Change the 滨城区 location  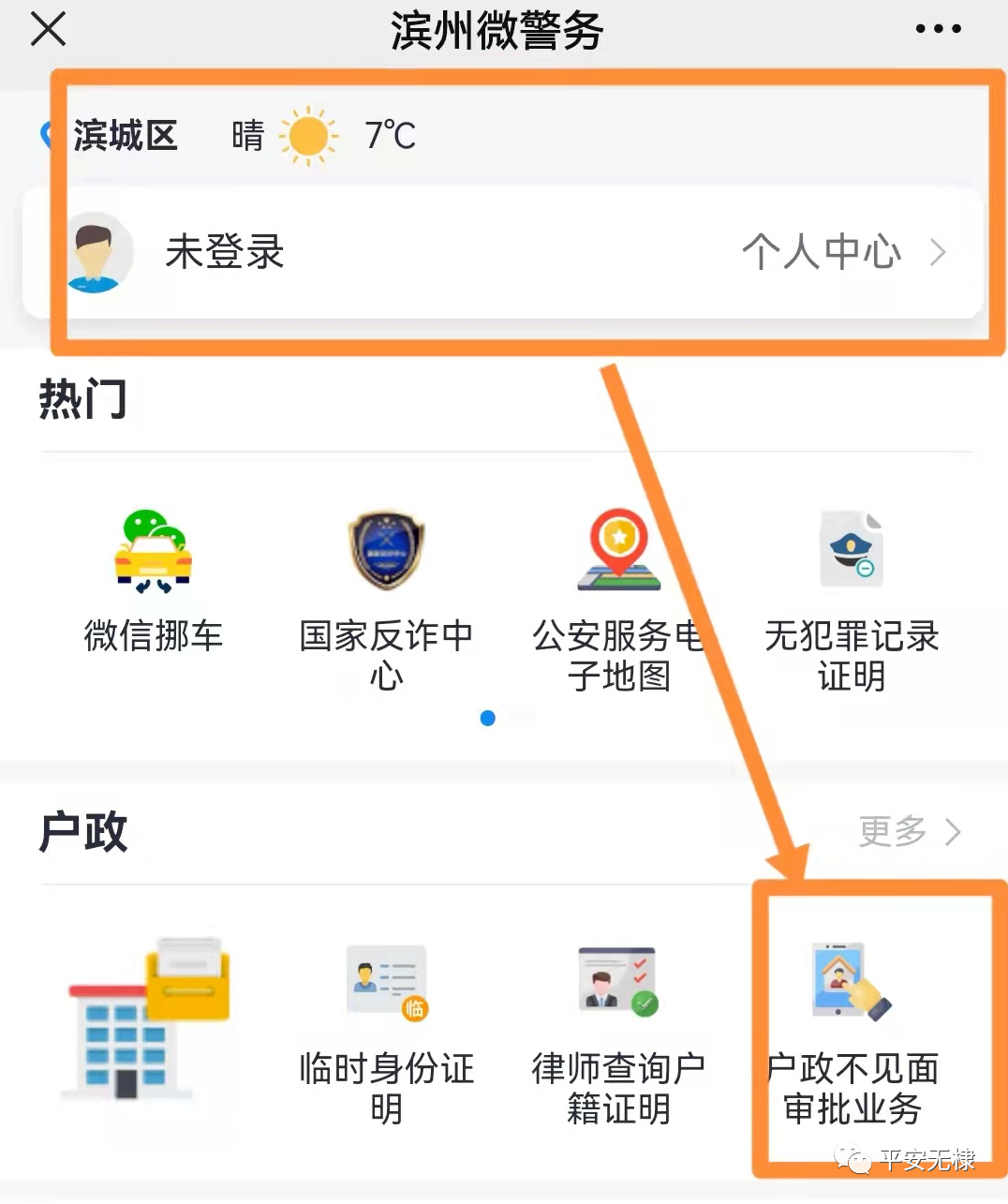124,136
